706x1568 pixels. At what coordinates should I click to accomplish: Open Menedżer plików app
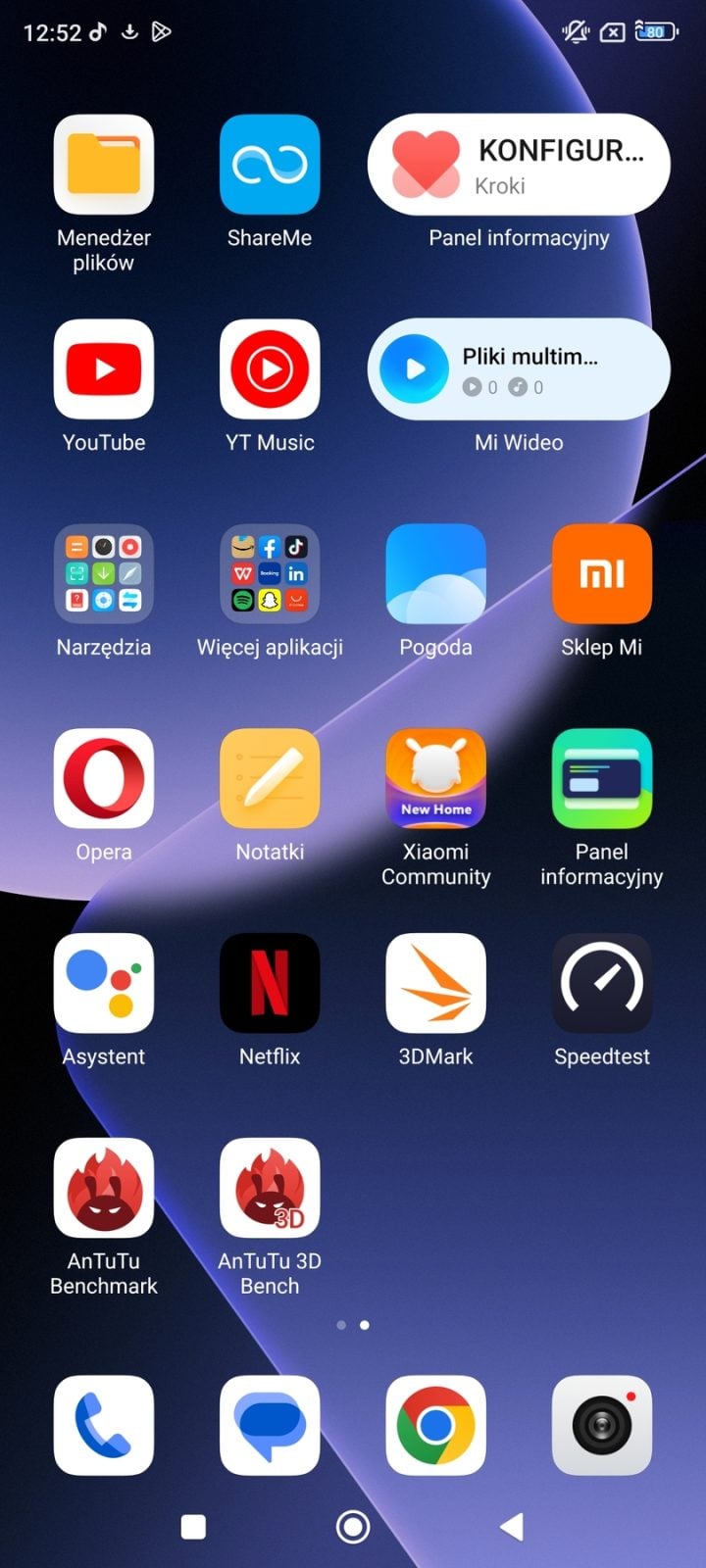(x=103, y=165)
